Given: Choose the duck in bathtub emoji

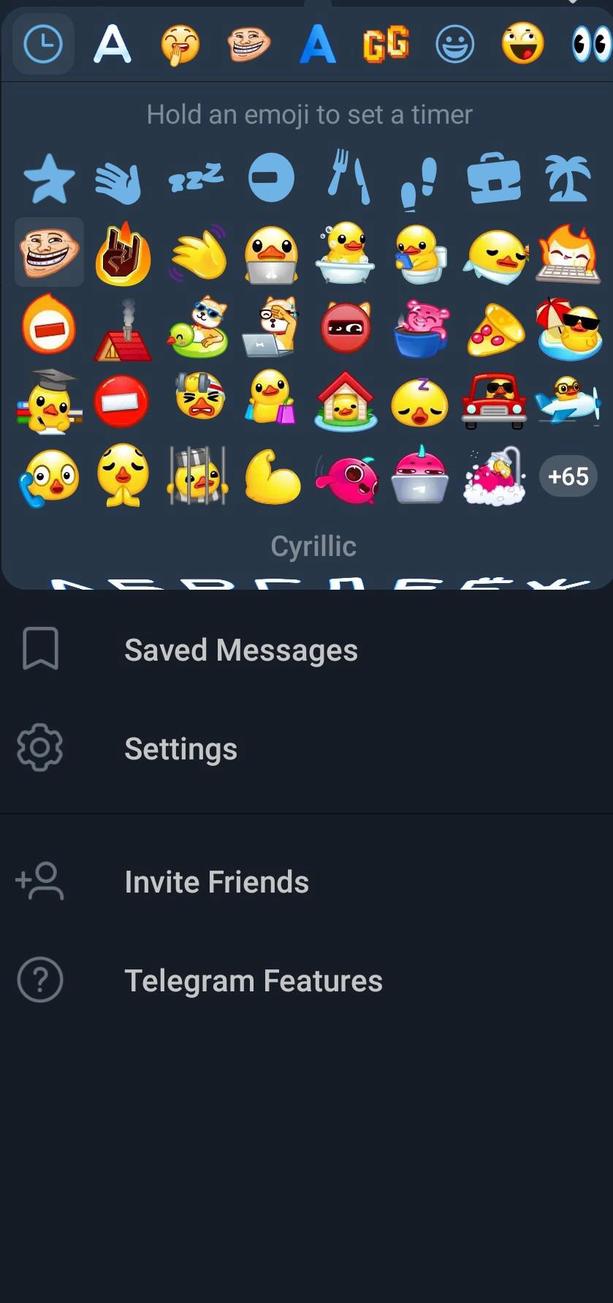Looking at the screenshot, I should [x=344, y=254].
